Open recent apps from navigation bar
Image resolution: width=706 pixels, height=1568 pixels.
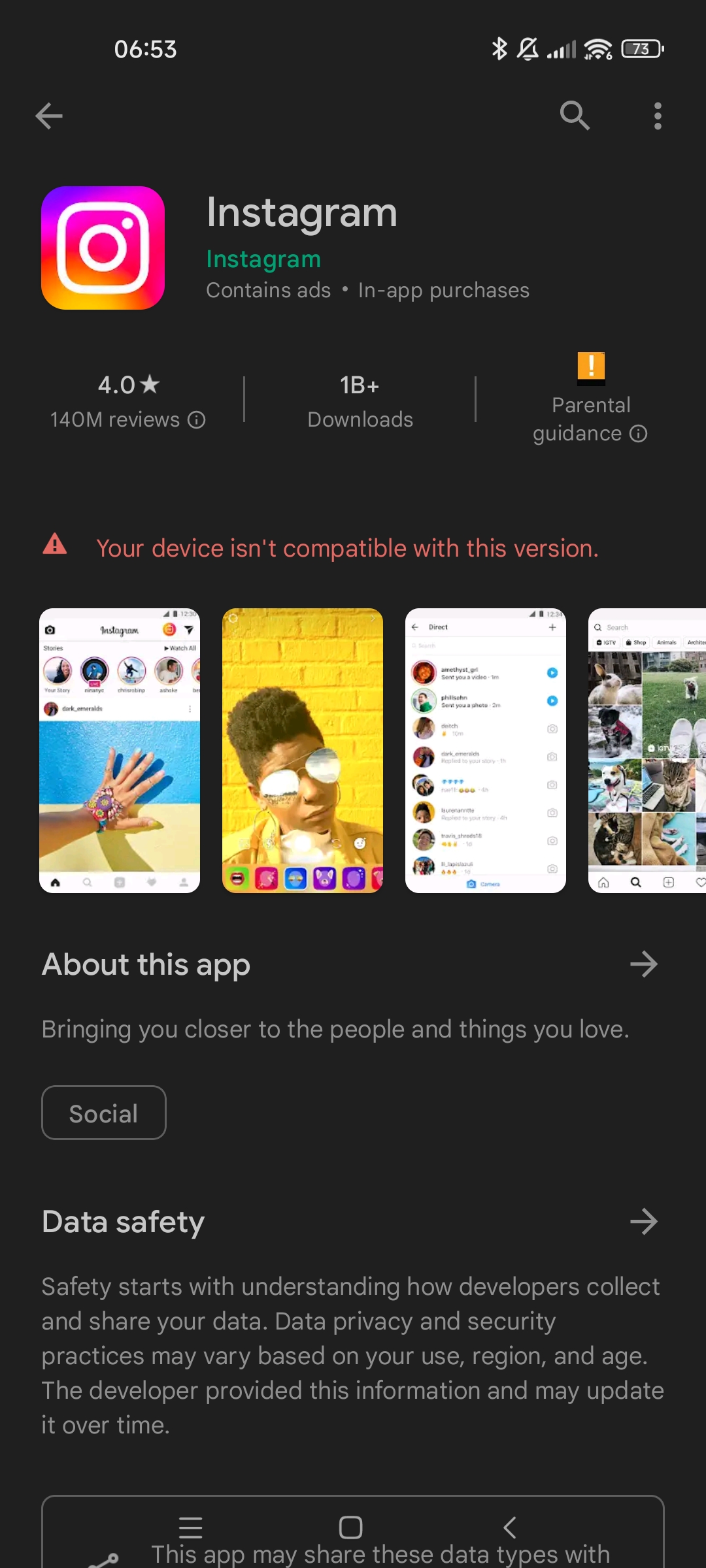(190, 1527)
